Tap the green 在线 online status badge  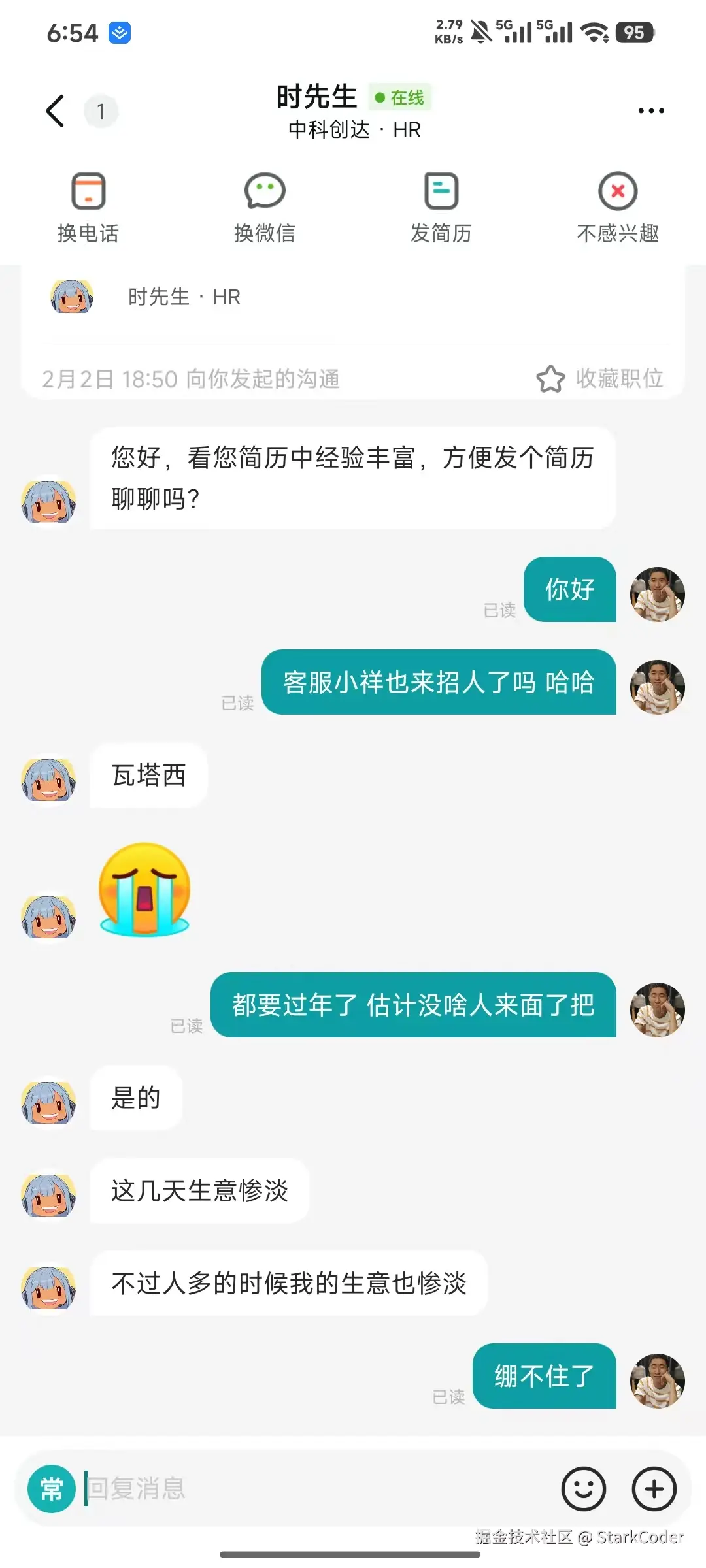coord(399,97)
